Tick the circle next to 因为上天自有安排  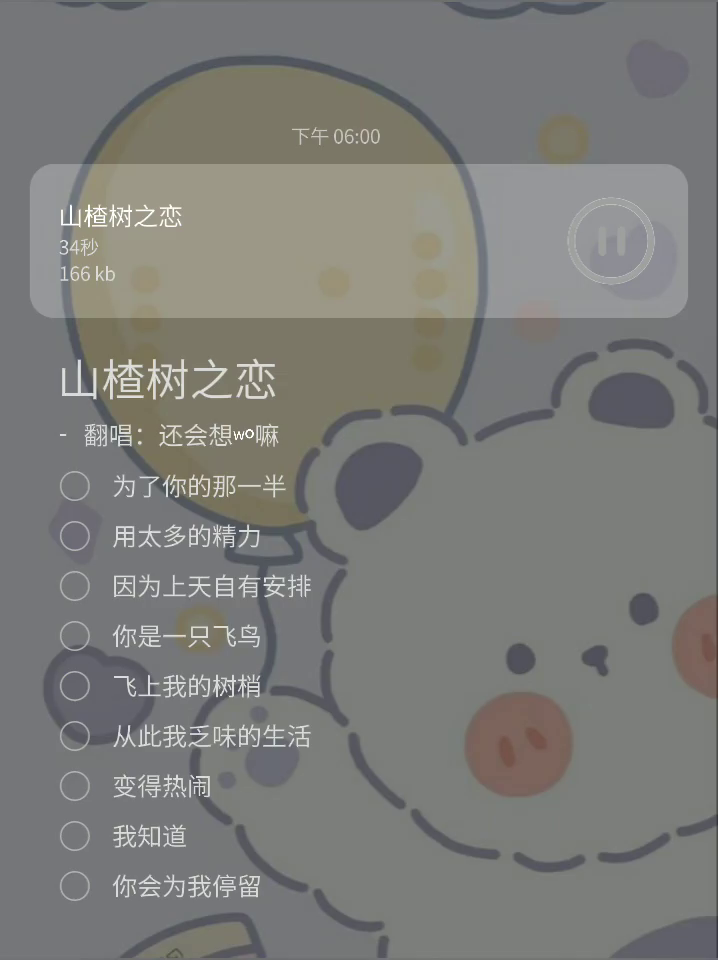[75, 586]
